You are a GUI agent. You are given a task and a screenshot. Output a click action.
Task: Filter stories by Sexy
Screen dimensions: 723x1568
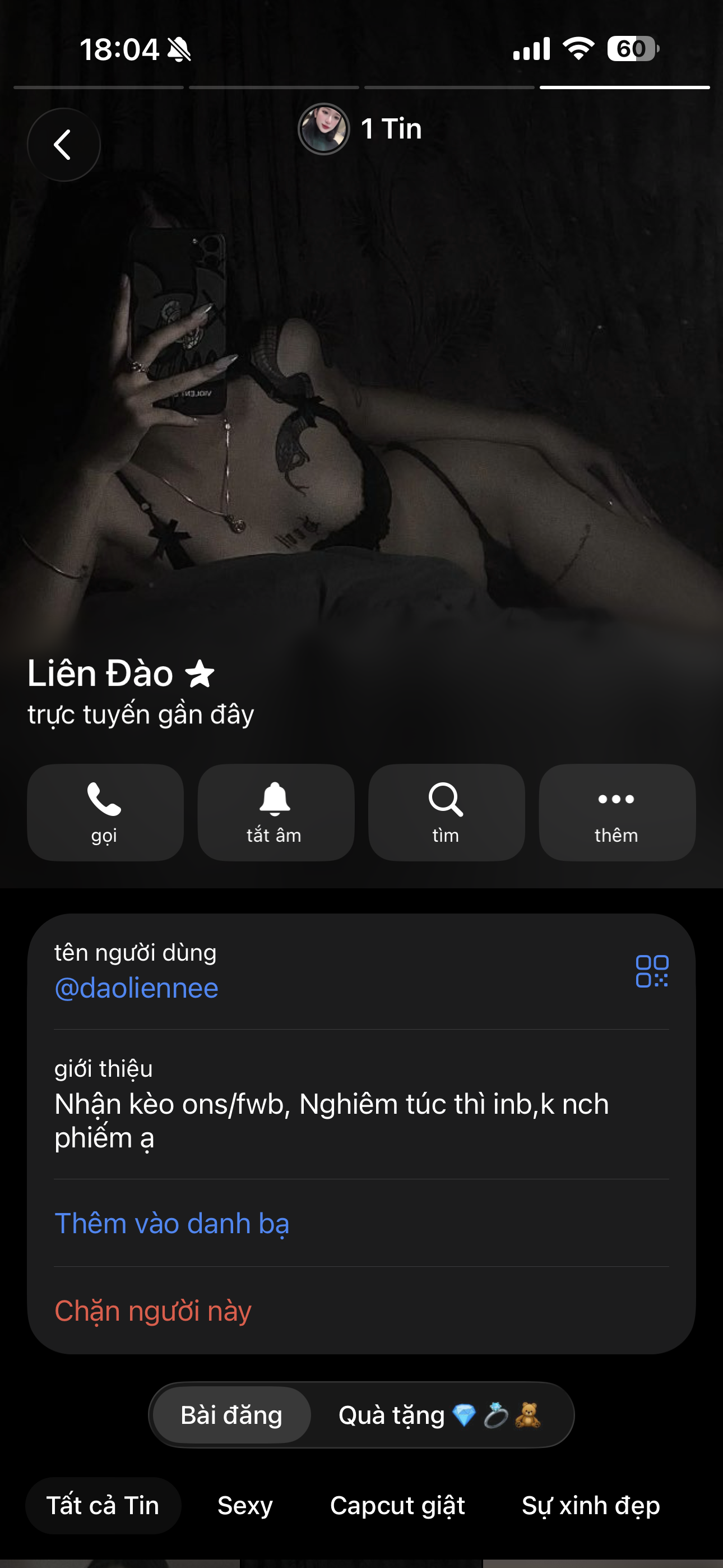pyautogui.click(x=245, y=1505)
